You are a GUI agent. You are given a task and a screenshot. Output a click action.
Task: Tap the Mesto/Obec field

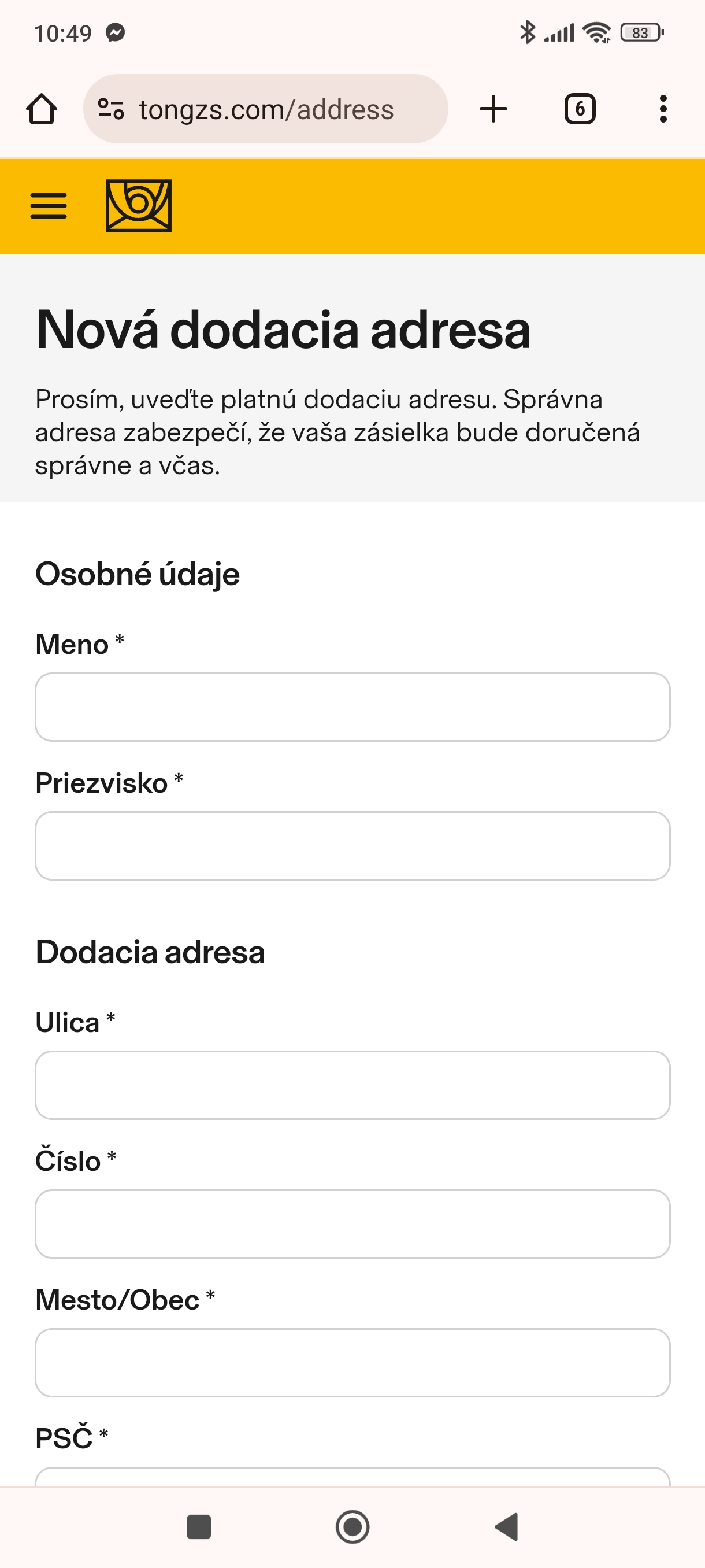[353, 1362]
